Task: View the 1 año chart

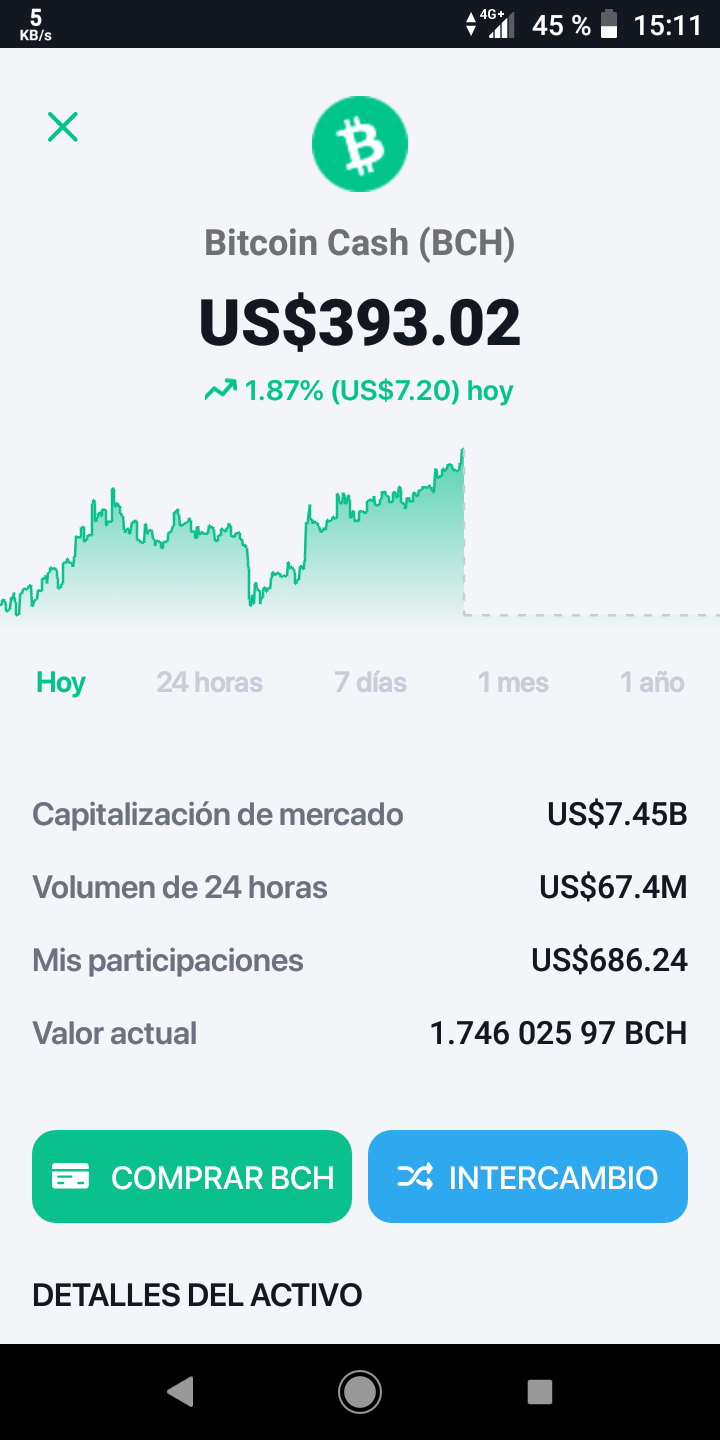Action: [652, 683]
